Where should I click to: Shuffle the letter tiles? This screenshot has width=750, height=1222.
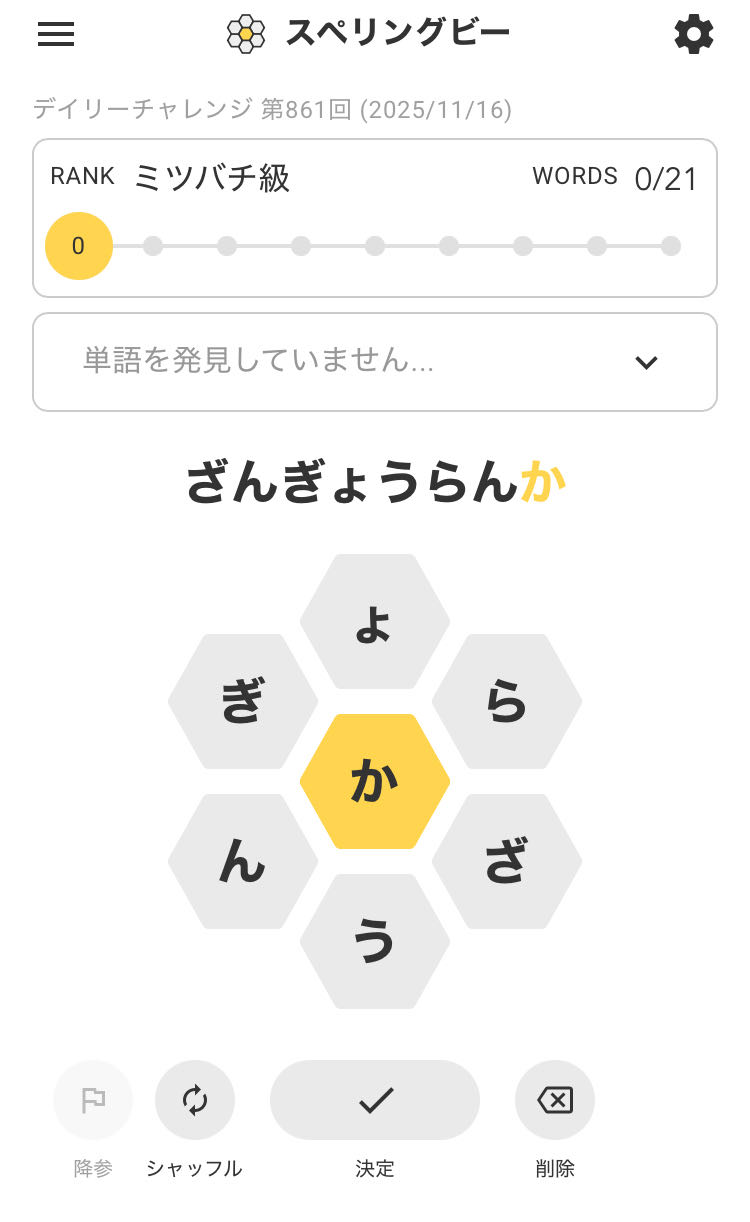[x=195, y=1100]
